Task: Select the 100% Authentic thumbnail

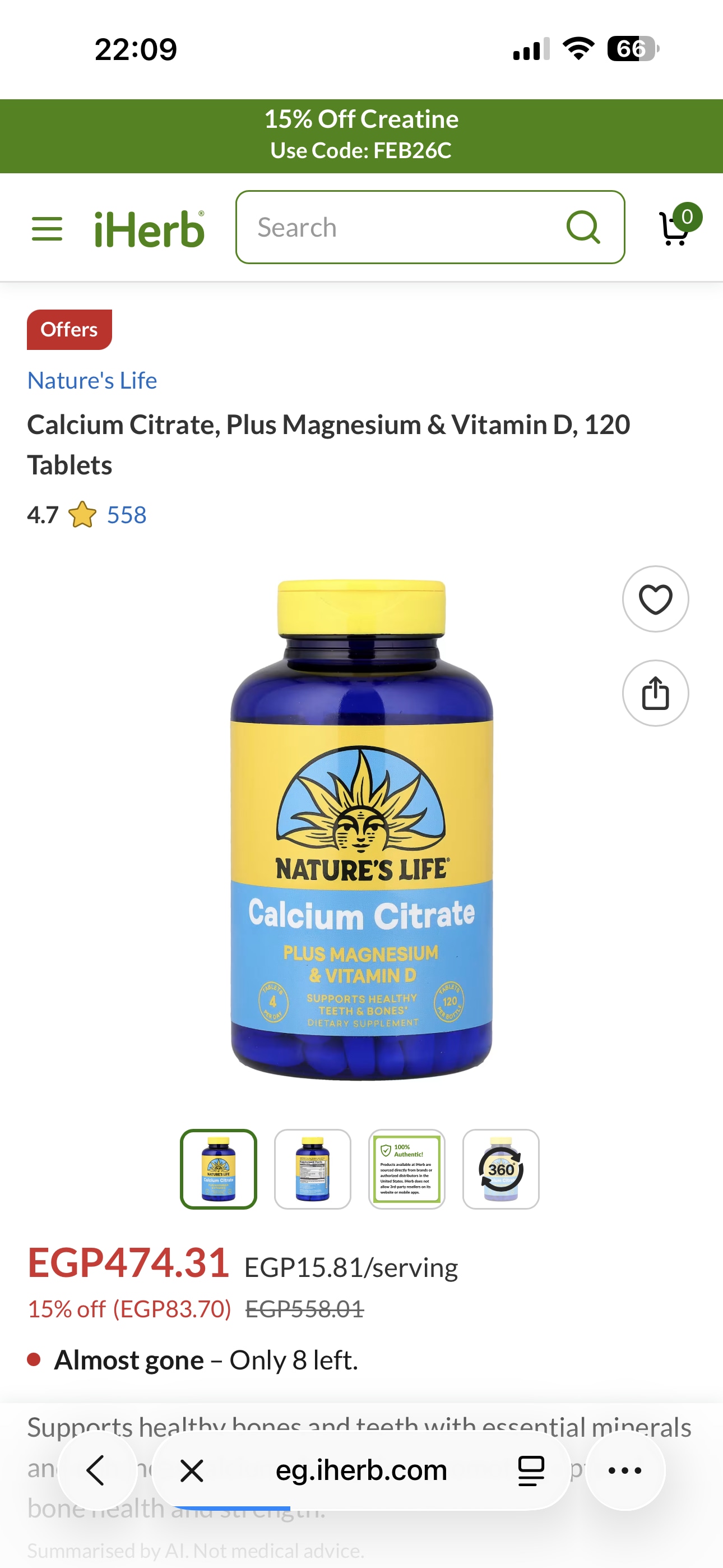Action: point(406,1169)
